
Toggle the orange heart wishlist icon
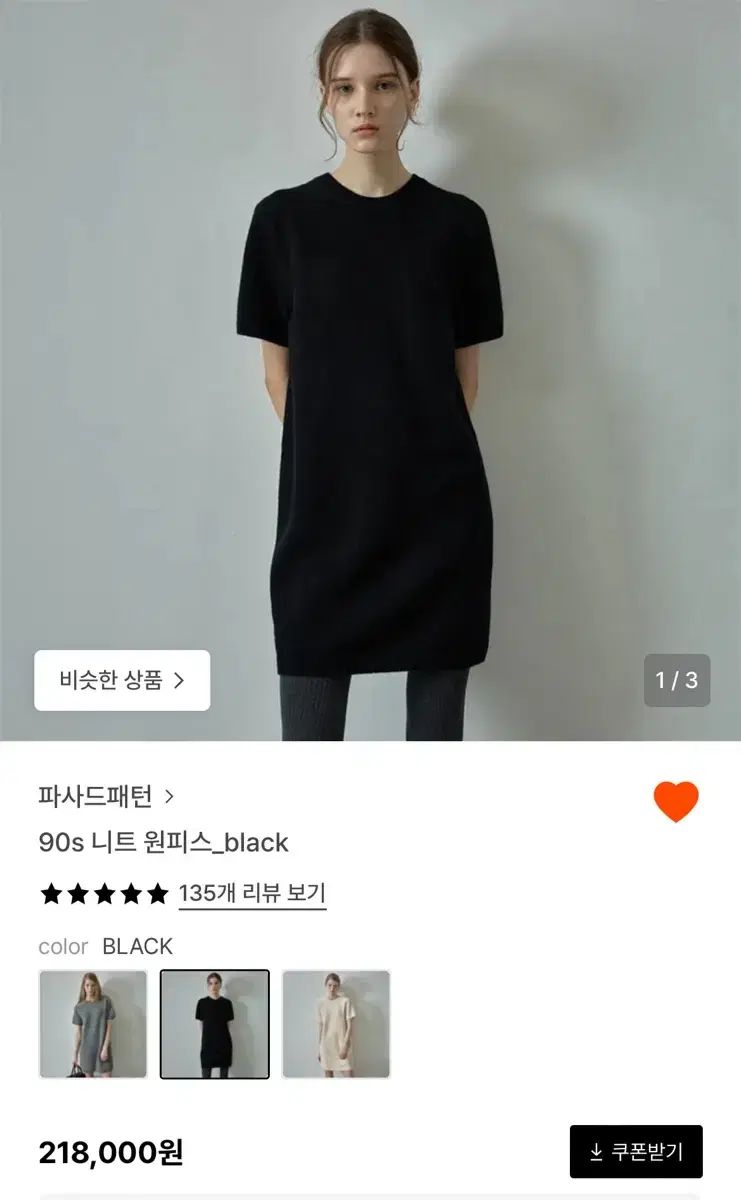pyautogui.click(x=676, y=801)
